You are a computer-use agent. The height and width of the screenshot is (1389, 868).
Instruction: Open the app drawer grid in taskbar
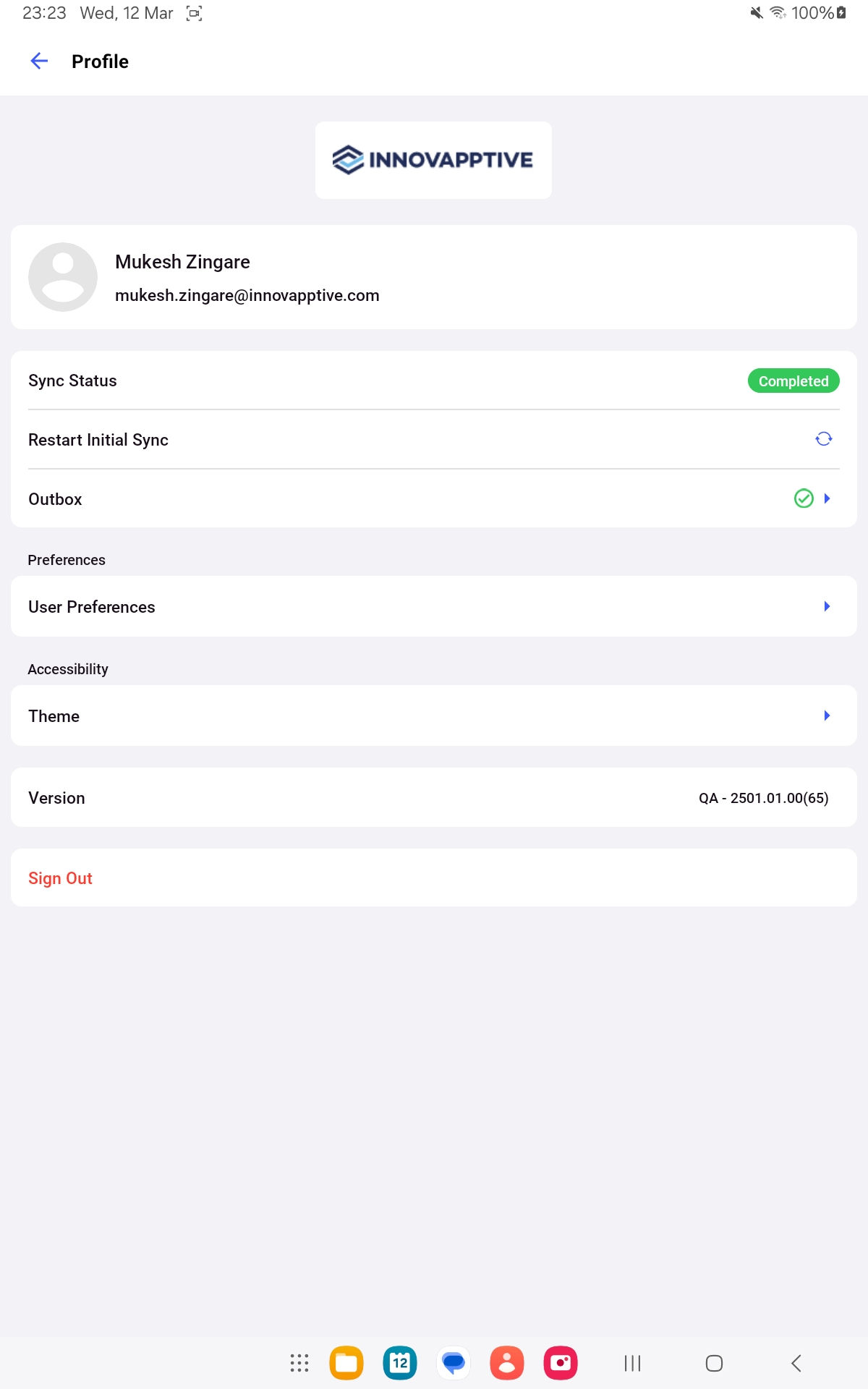[x=299, y=1363]
